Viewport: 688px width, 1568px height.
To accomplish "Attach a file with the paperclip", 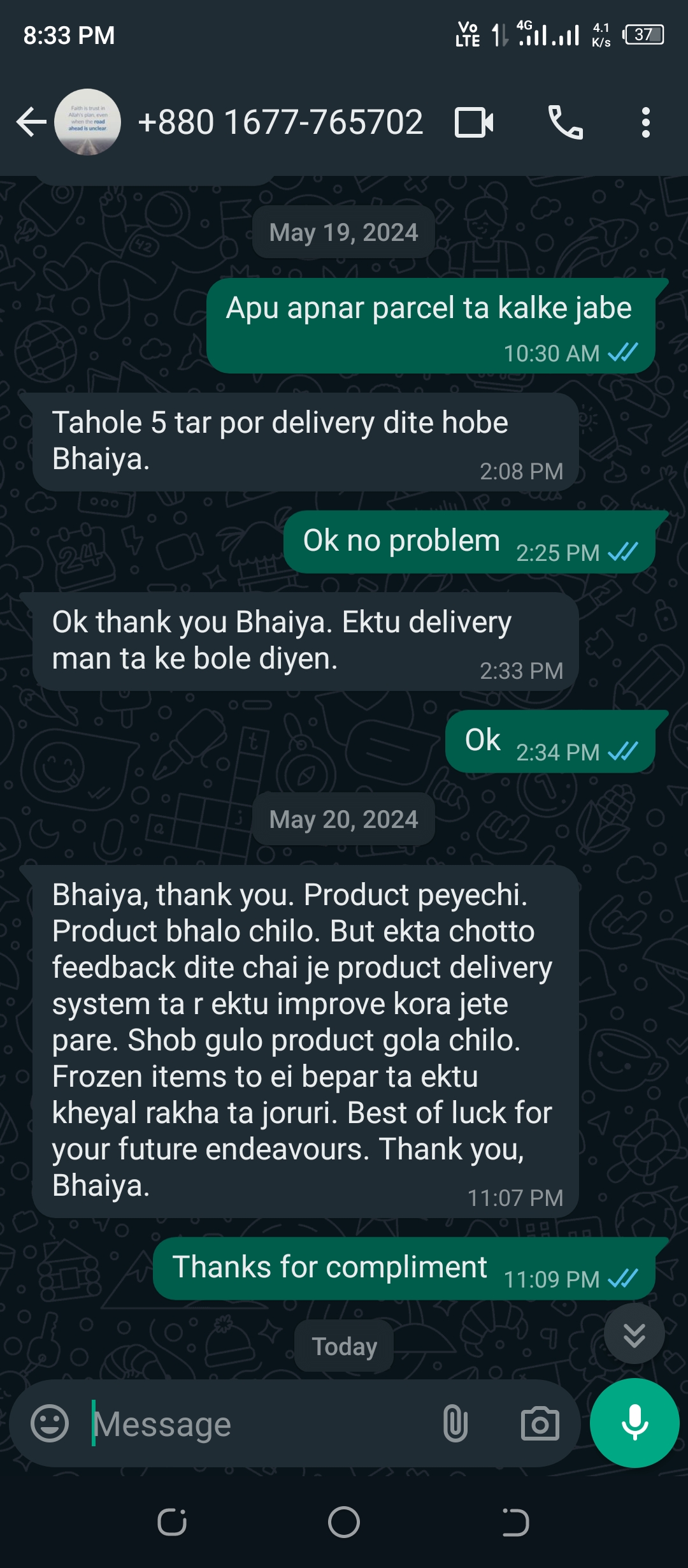I will click(455, 1423).
